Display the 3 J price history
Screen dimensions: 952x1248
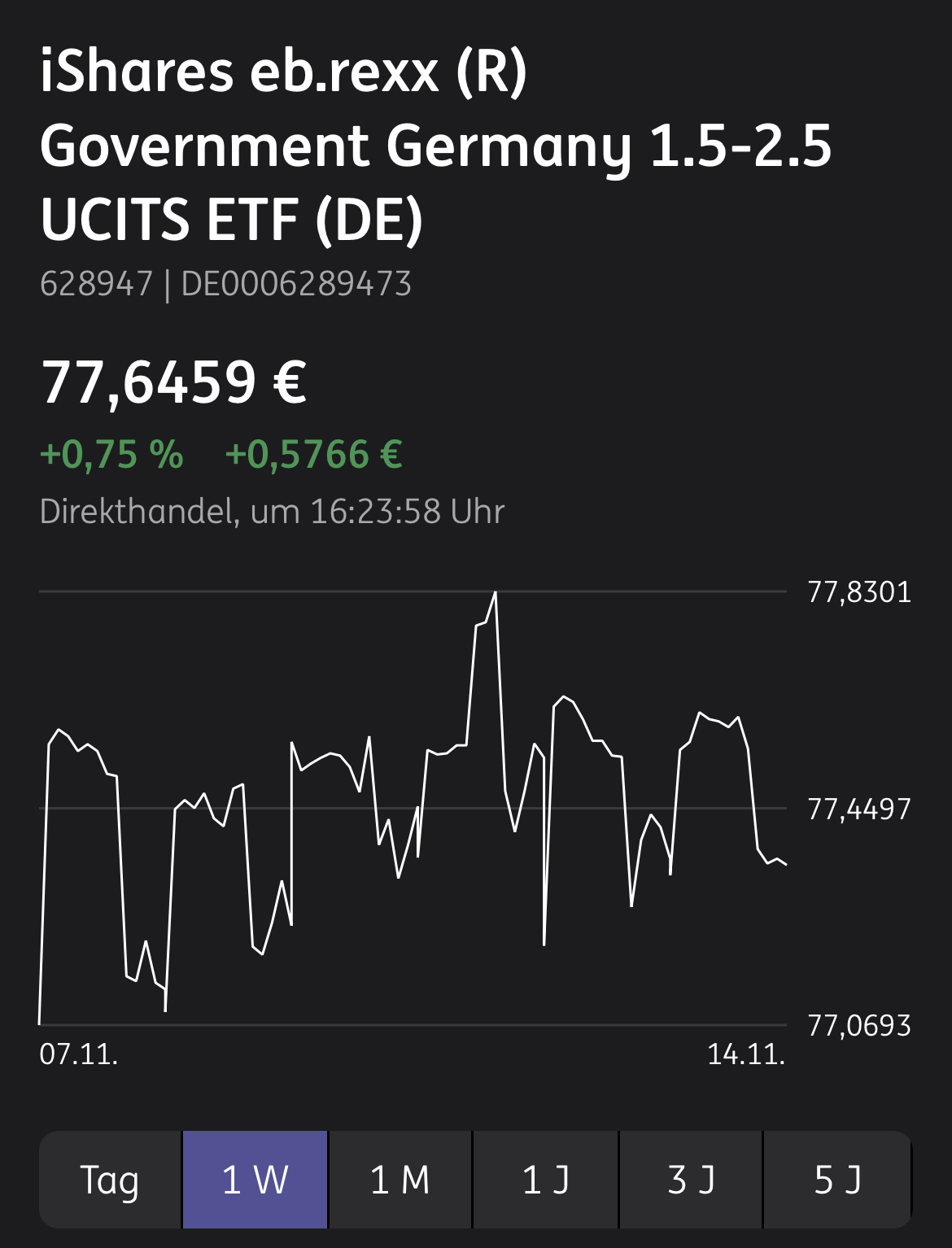pos(691,1179)
